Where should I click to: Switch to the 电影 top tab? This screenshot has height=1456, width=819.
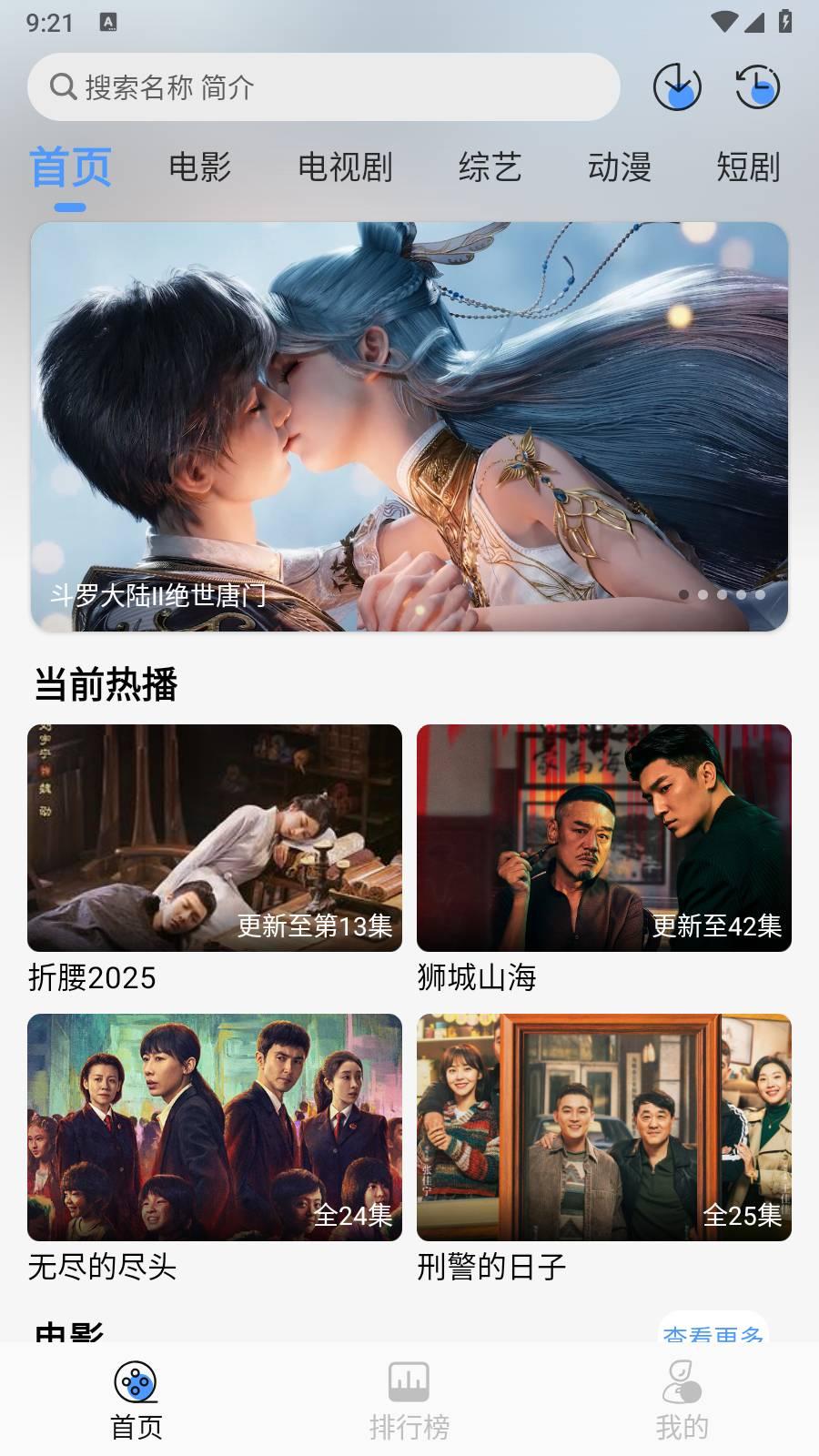coord(200,167)
